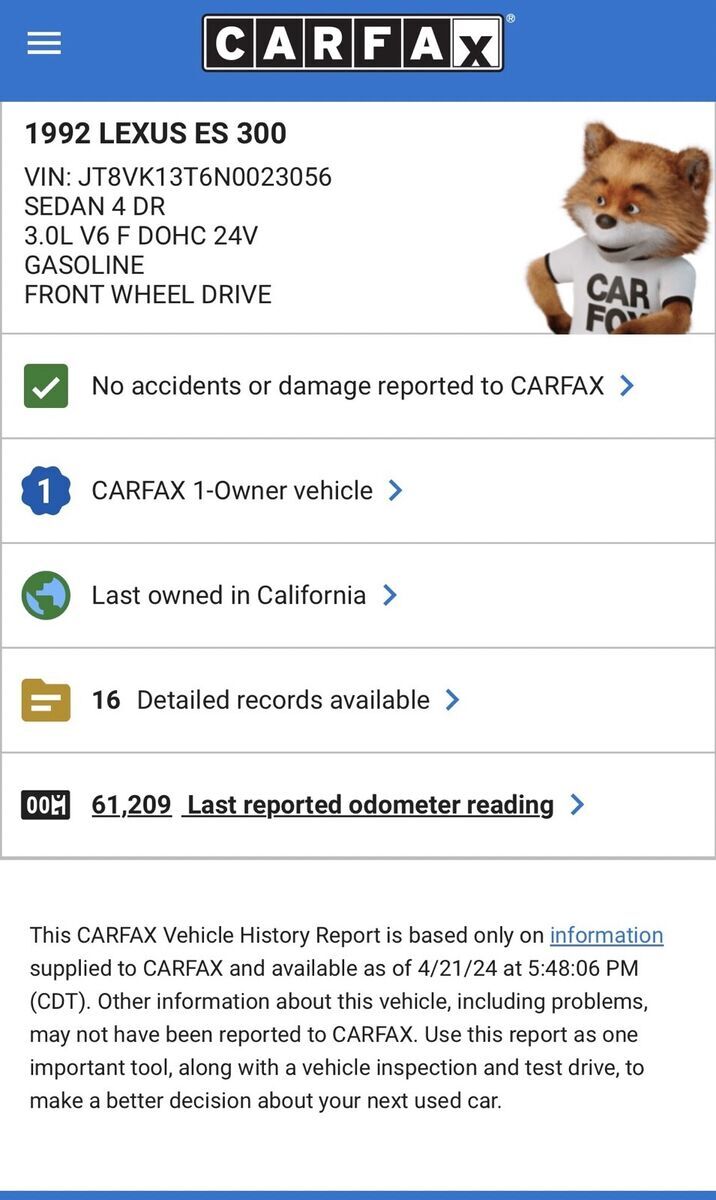
Task: Follow the underlined information link
Action: point(606,936)
